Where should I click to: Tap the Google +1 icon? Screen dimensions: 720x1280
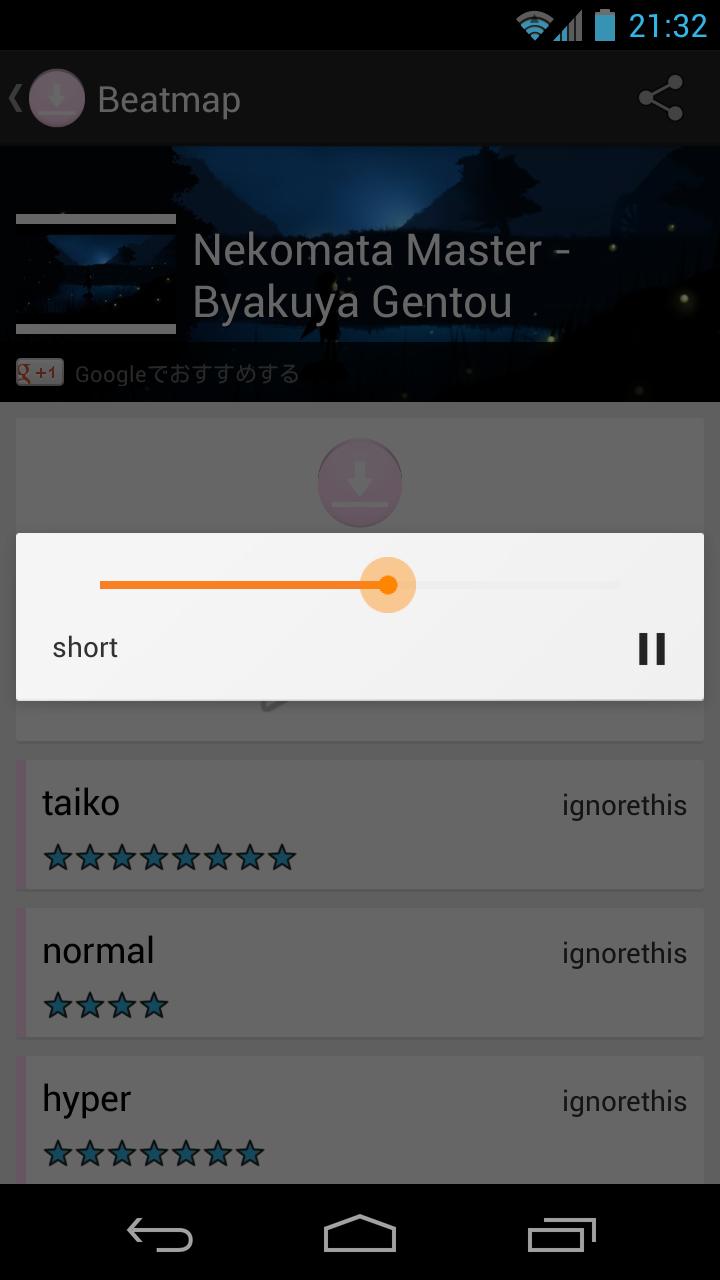click(x=38, y=372)
